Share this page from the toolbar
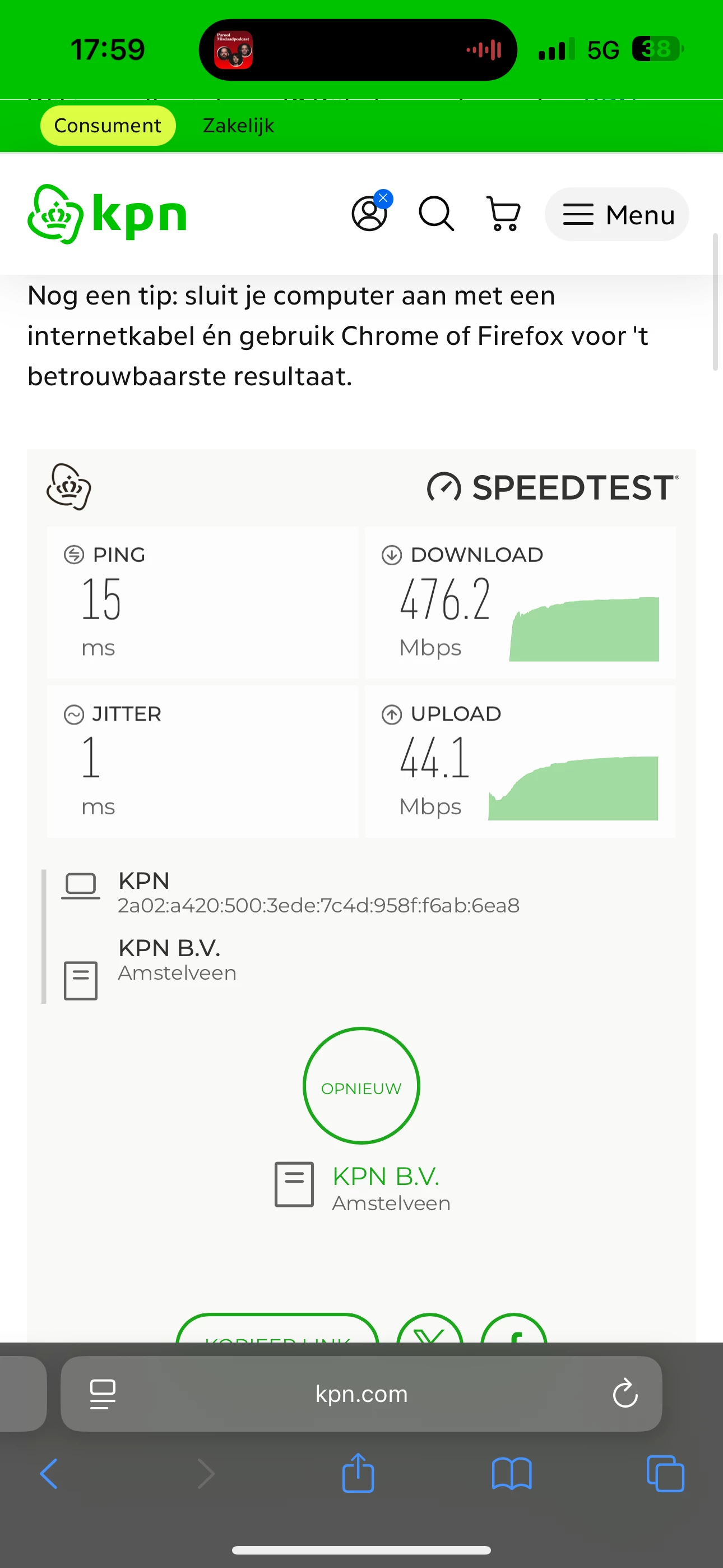This screenshot has width=723, height=1568. (358, 1473)
